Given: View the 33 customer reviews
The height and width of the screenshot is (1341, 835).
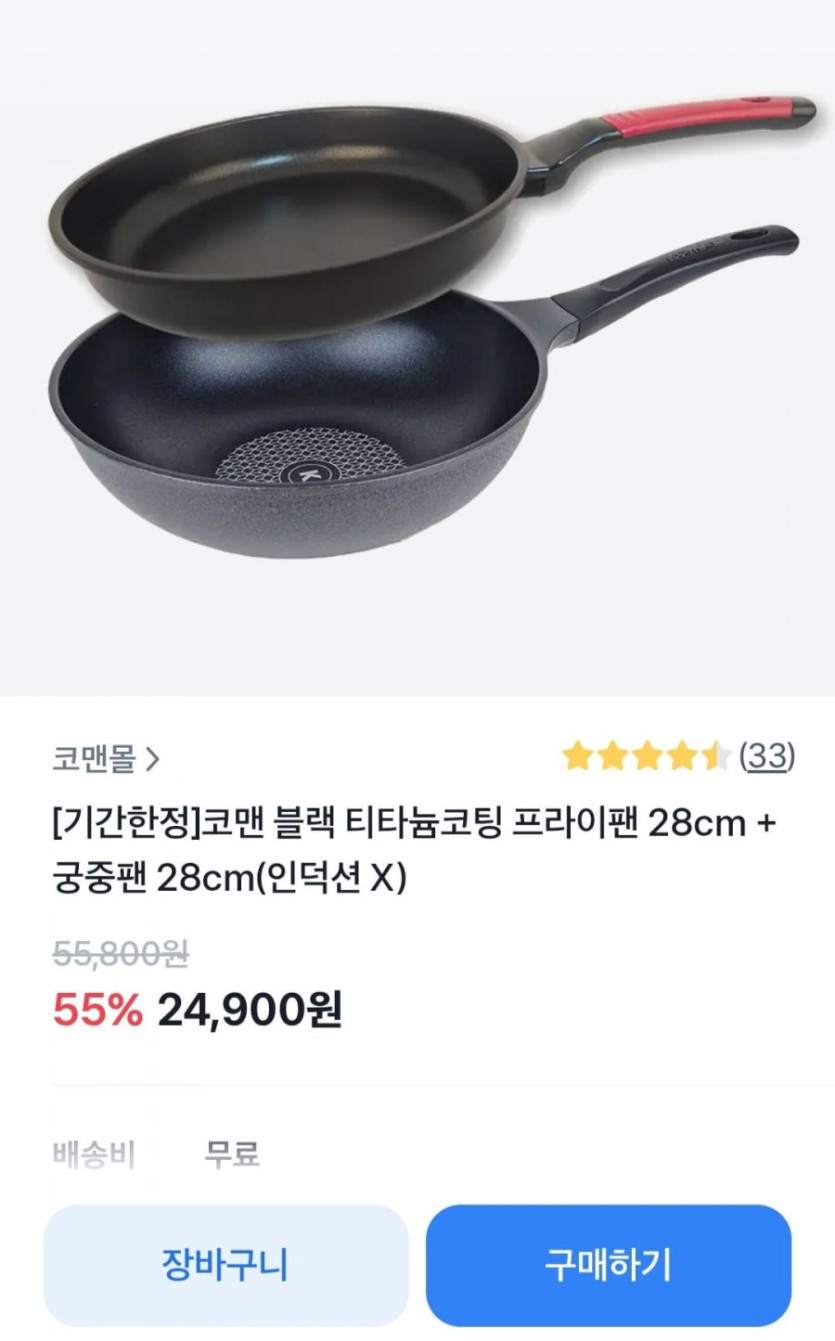Looking at the screenshot, I should click(767, 757).
